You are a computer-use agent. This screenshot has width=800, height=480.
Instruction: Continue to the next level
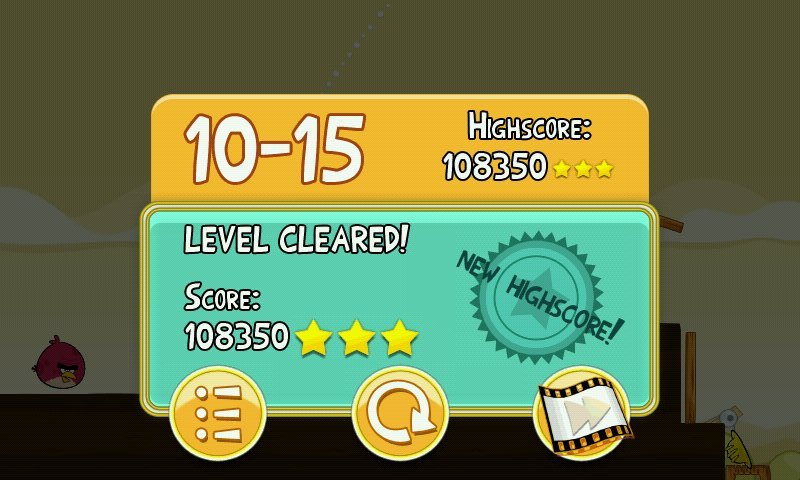pyautogui.click(x=582, y=411)
